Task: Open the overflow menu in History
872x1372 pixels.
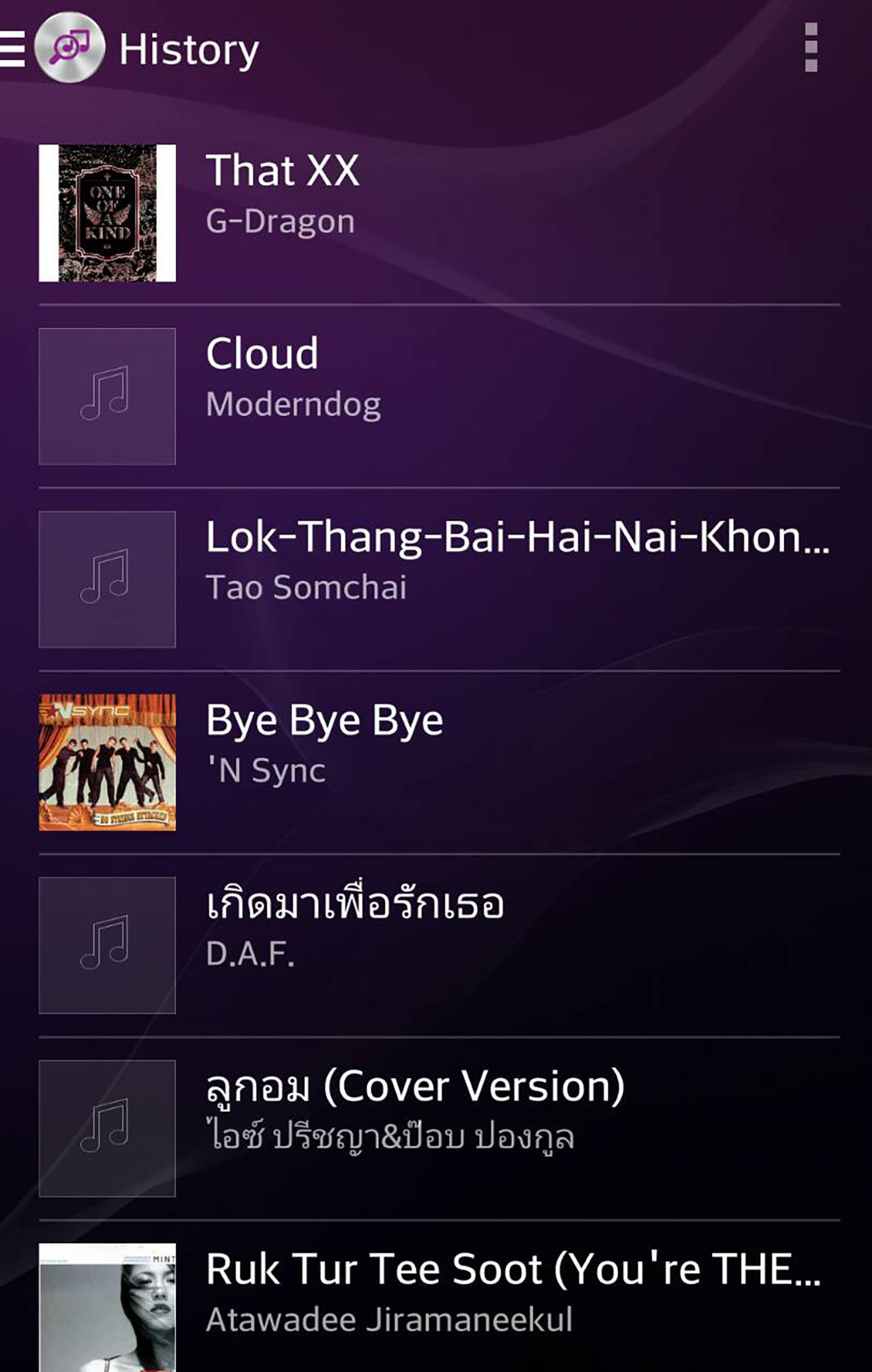Action: (x=811, y=48)
